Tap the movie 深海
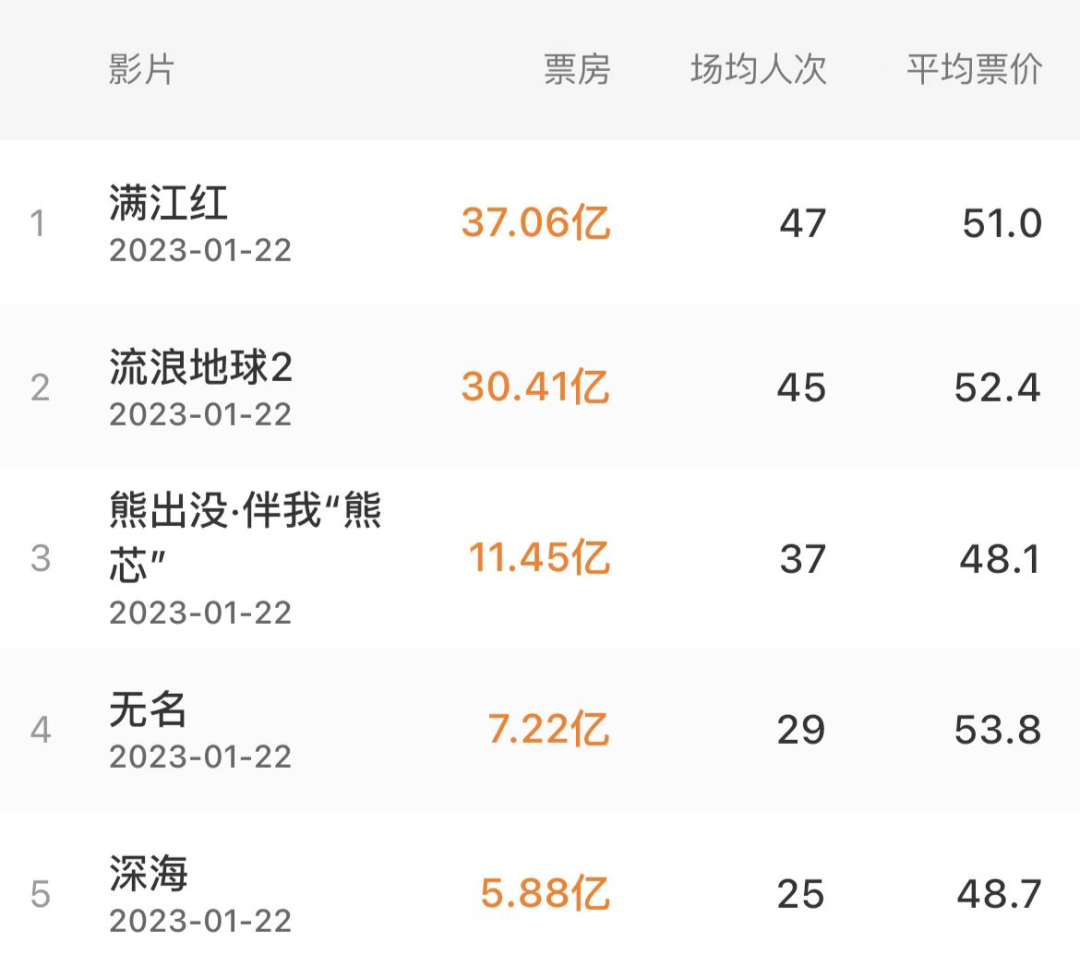Image resolution: width=1080 pixels, height=966 pixels. coord(149,875)
